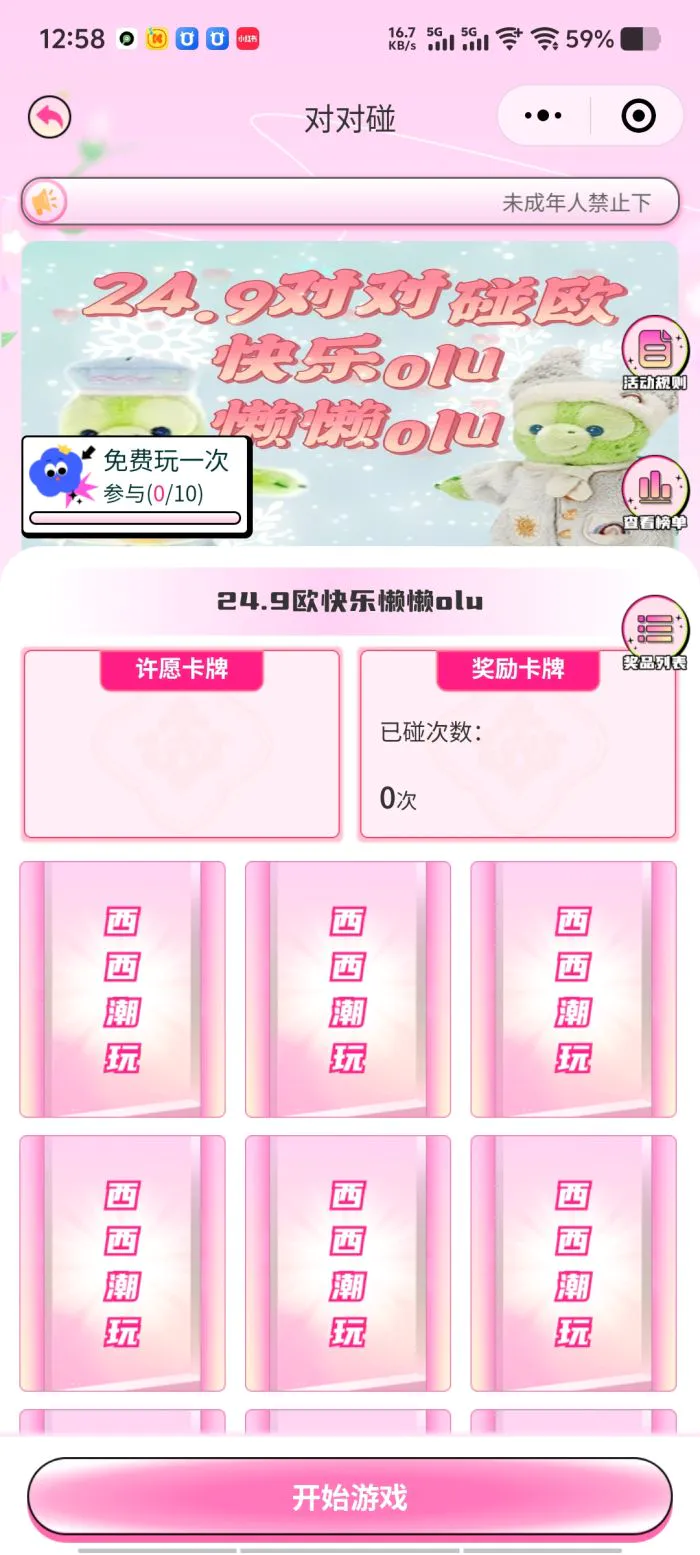Tap the announcement bar with speaker icon
The image size is (700, 1555).
coord(350,202)
